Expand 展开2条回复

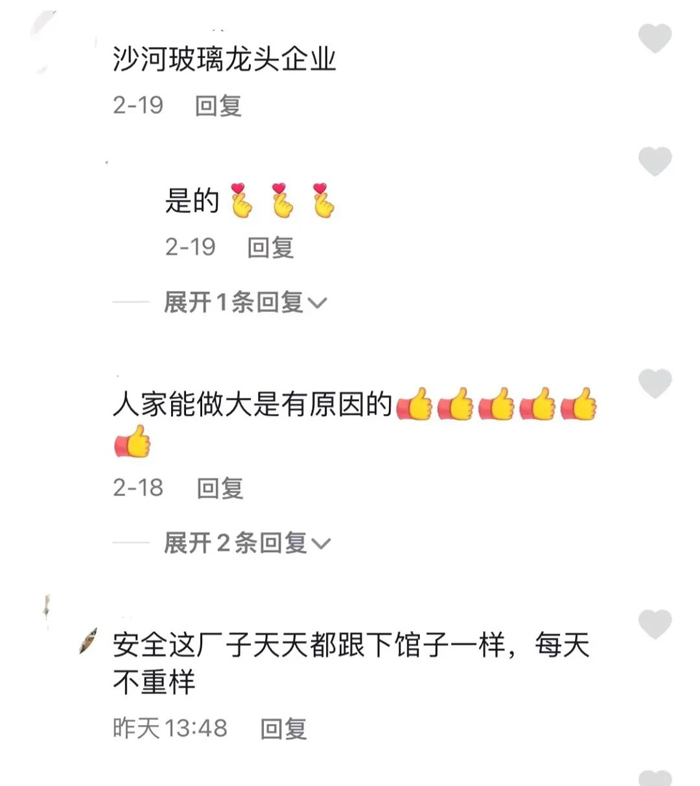(246, 543)
